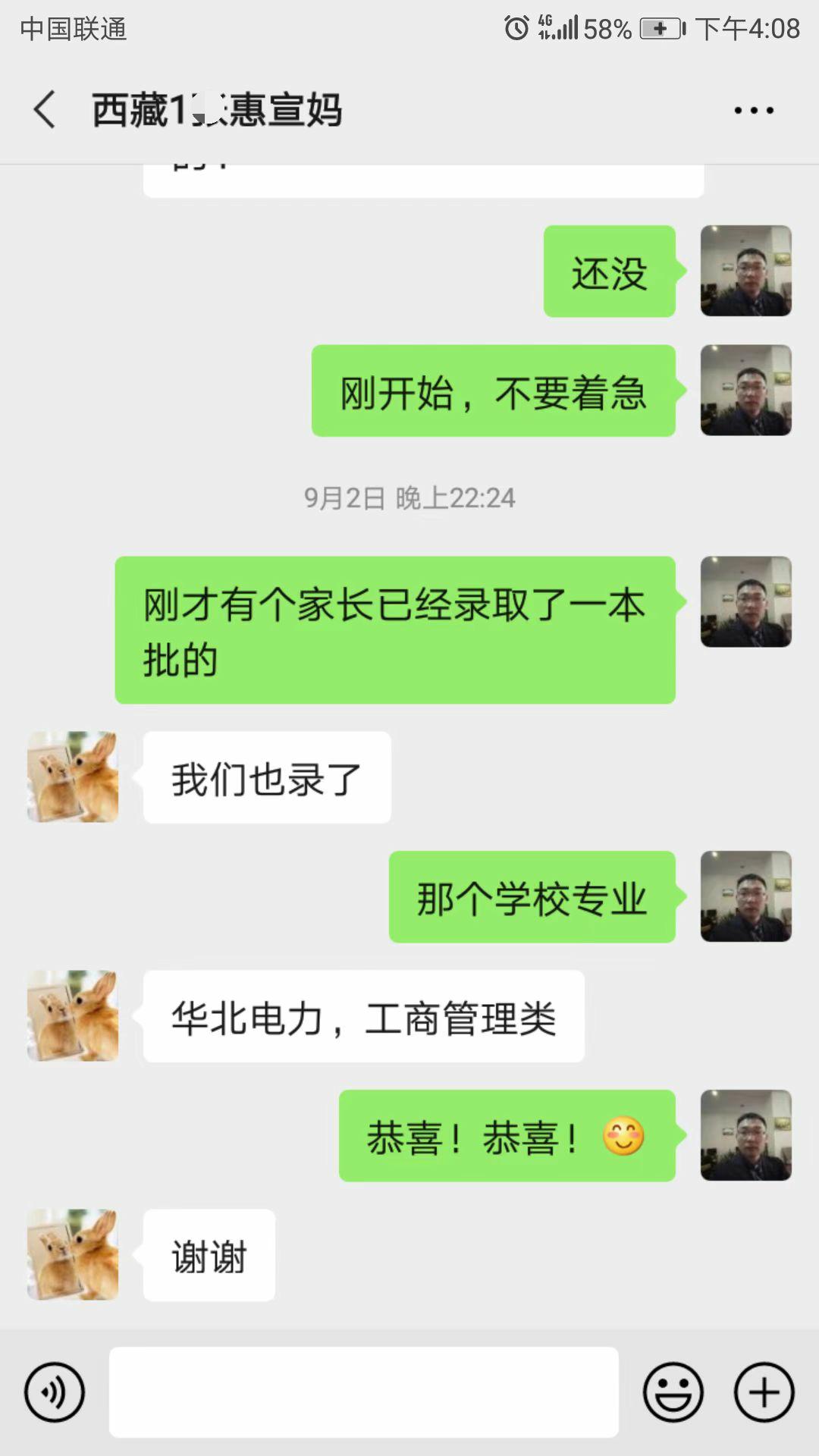Open the plus attachments menu

coord(764,1392)
